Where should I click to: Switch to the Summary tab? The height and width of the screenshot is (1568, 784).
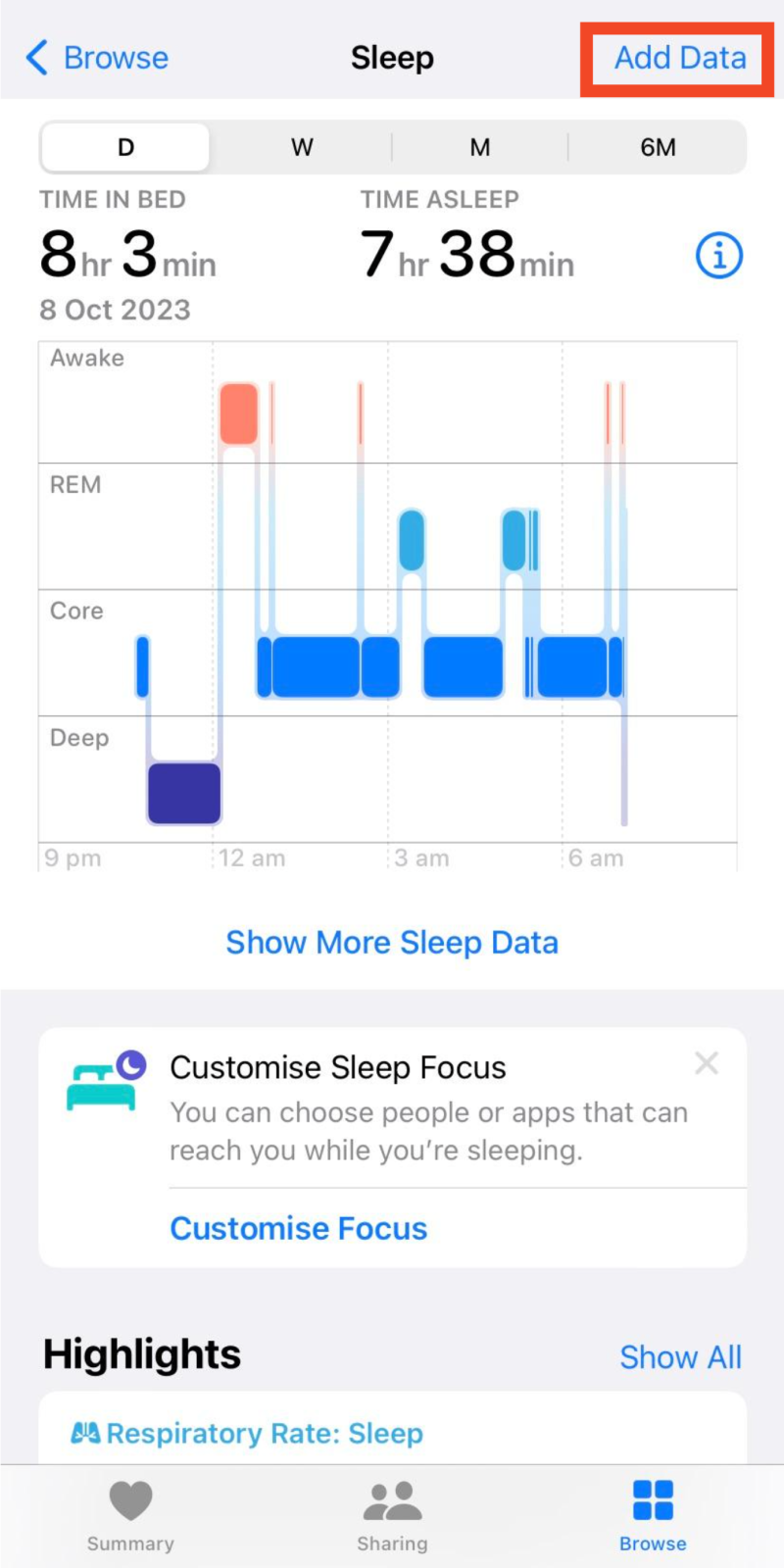[130, 1516]
